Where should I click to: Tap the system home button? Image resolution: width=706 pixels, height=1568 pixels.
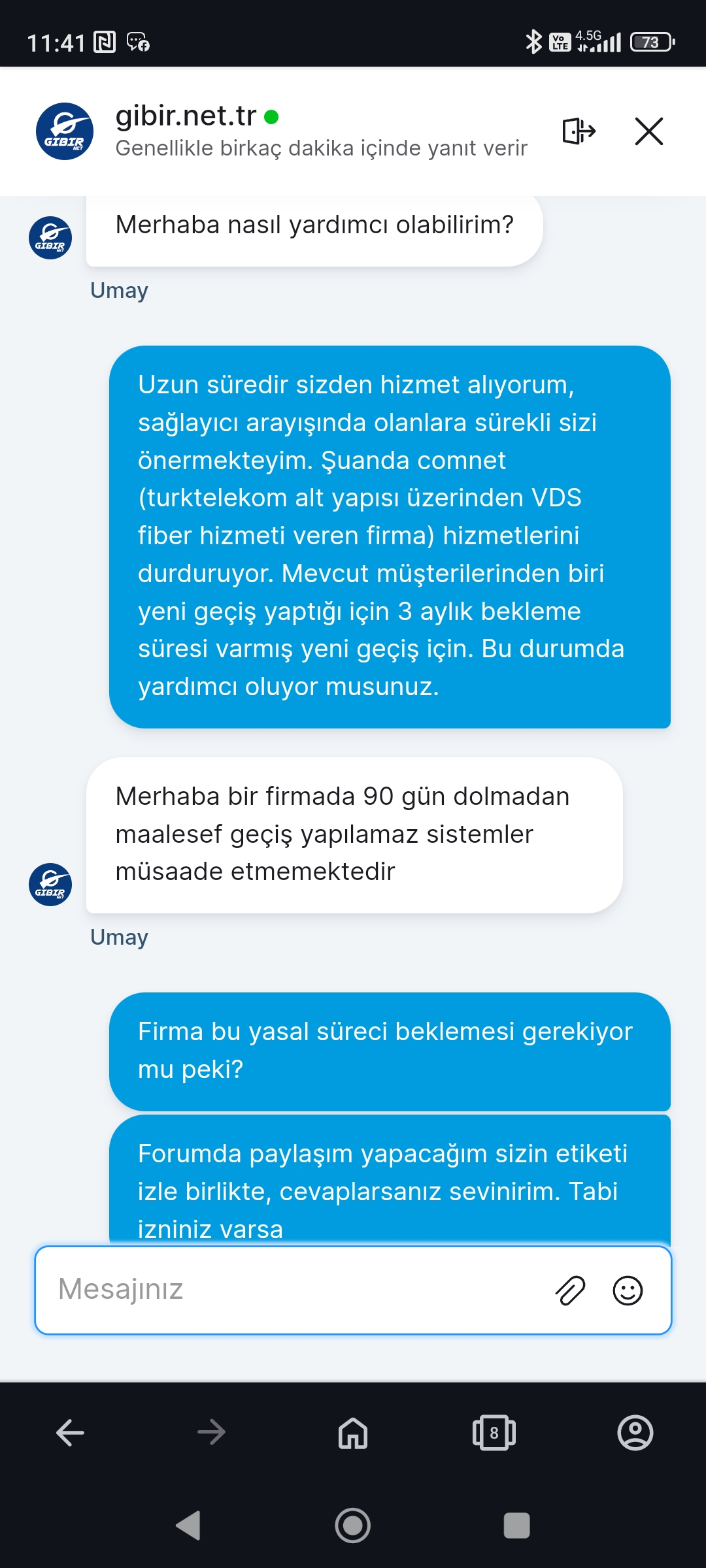(x=353, y=1526)
